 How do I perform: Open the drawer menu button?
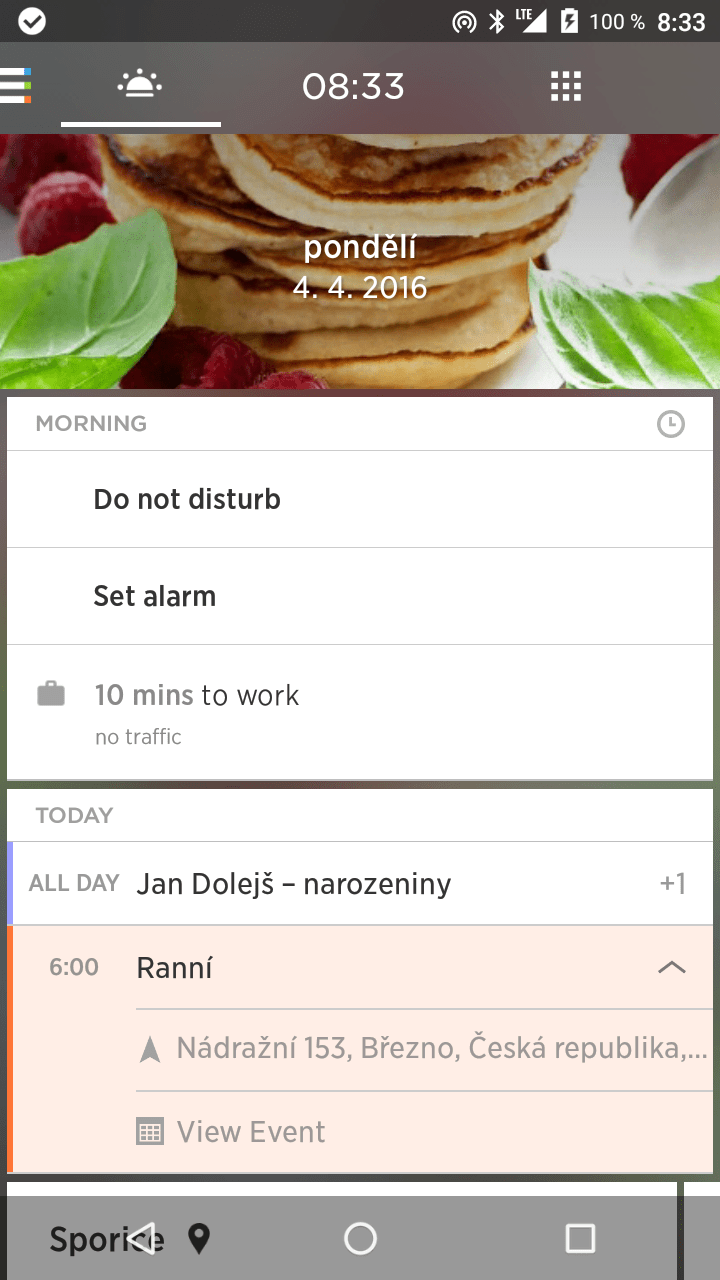click(x=17, y=86)
